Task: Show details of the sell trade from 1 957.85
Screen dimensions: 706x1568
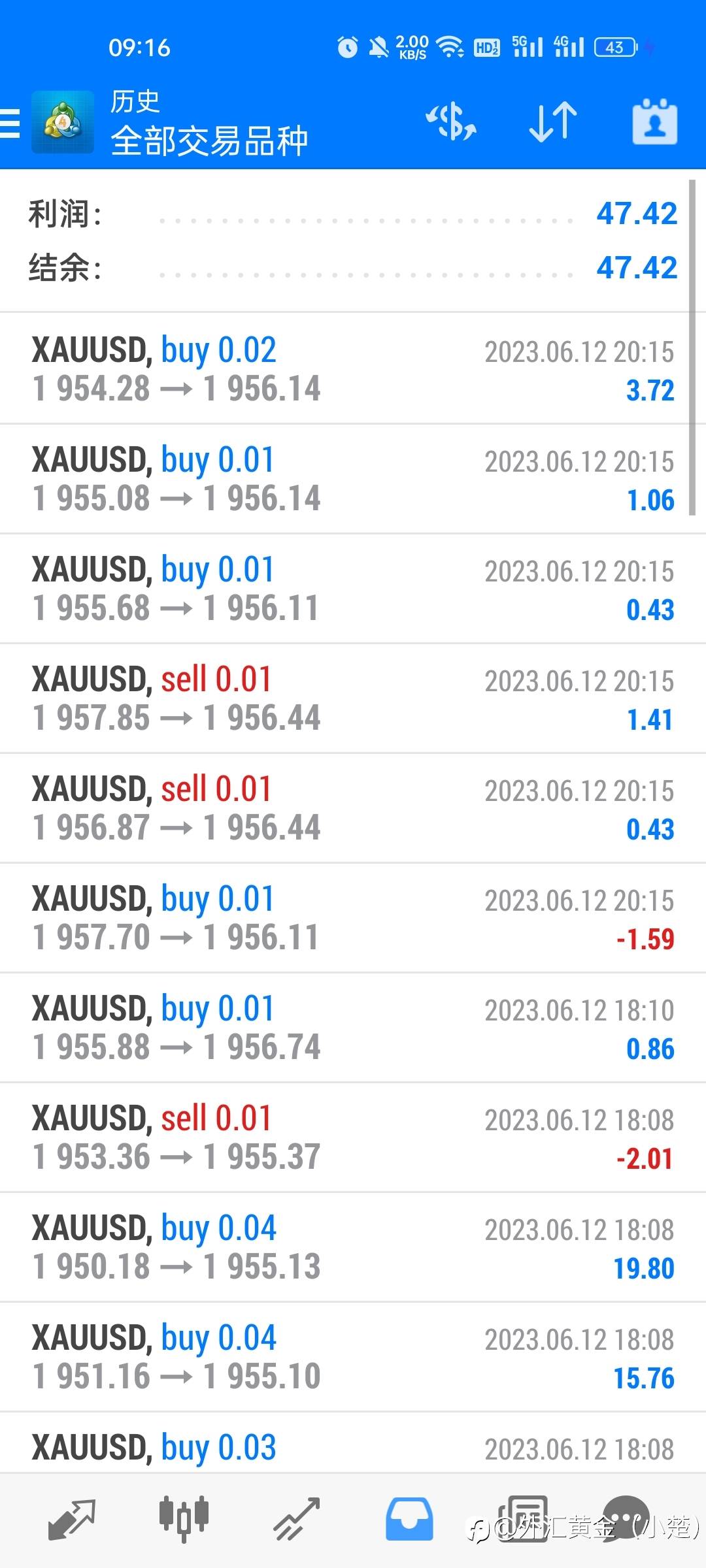Action: [x=353, y=698]
